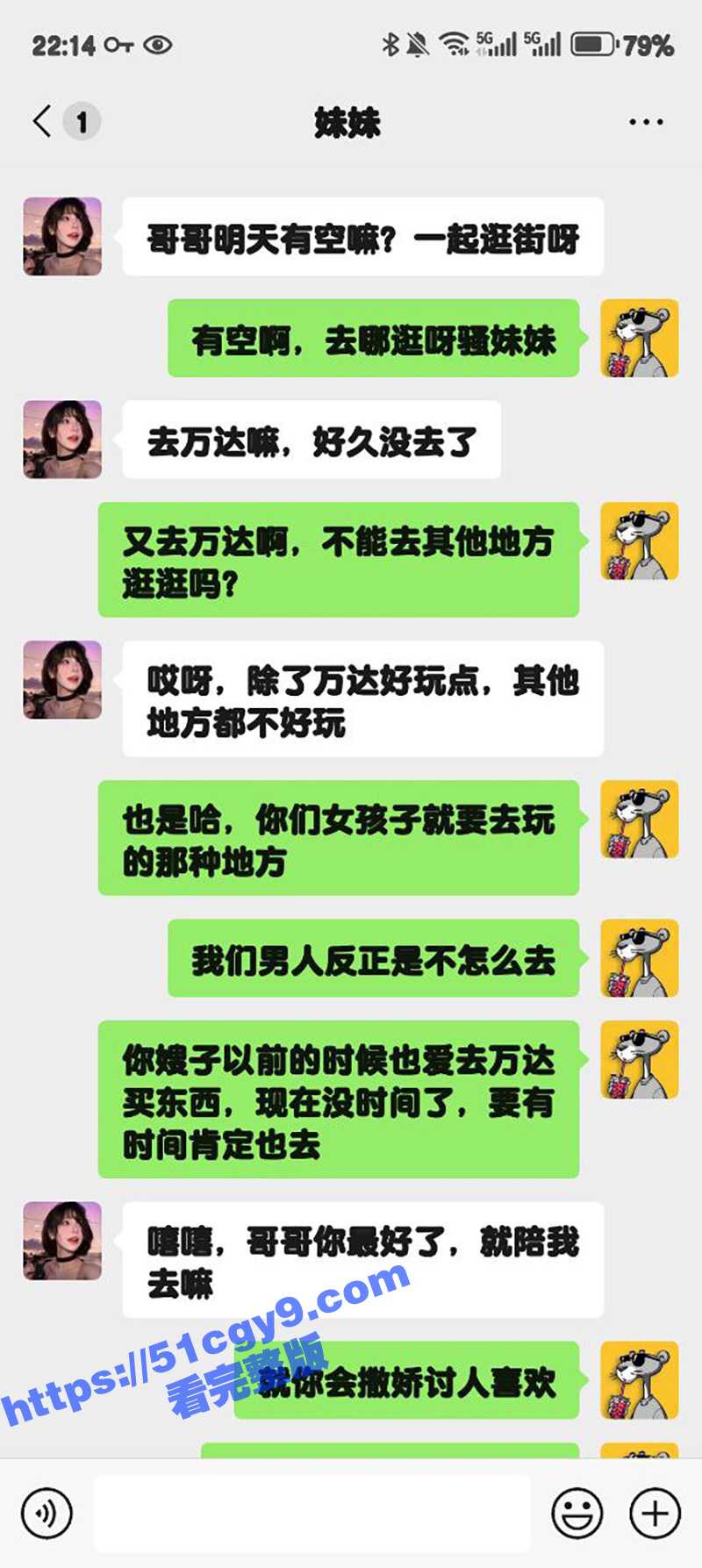This screenshot has height=1568, width=702.
Task: Open the plus attachment menu
Action: (655, 1513)
